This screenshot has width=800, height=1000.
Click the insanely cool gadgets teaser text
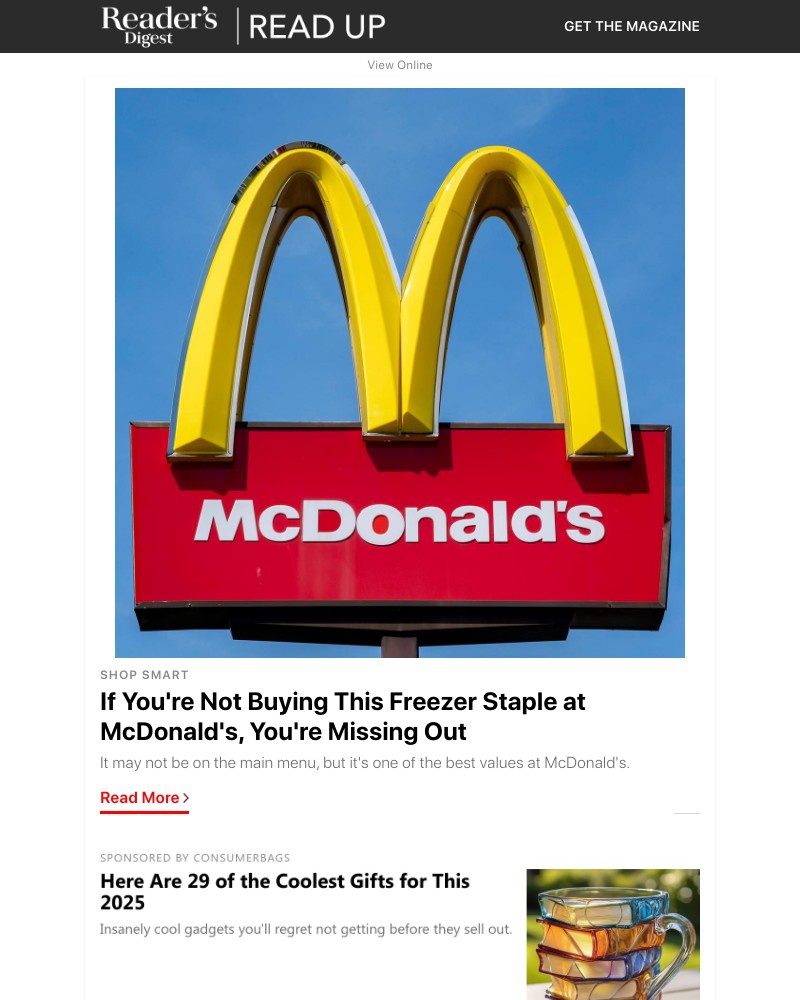point(306,929)
